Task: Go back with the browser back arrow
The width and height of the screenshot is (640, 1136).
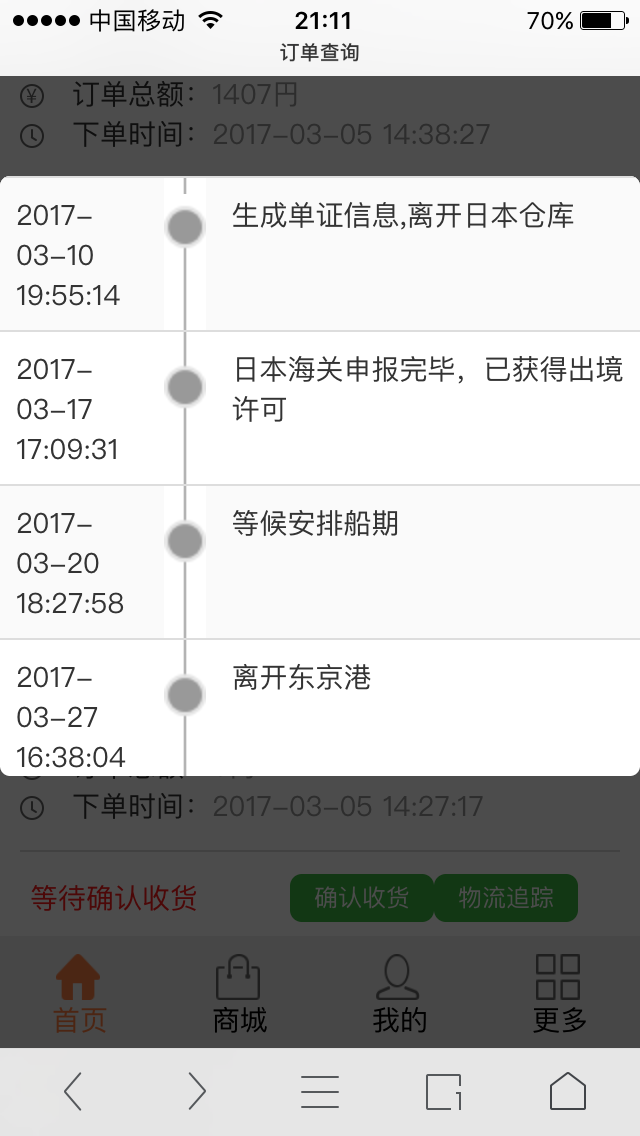Action: click(x=72, y=1091)
